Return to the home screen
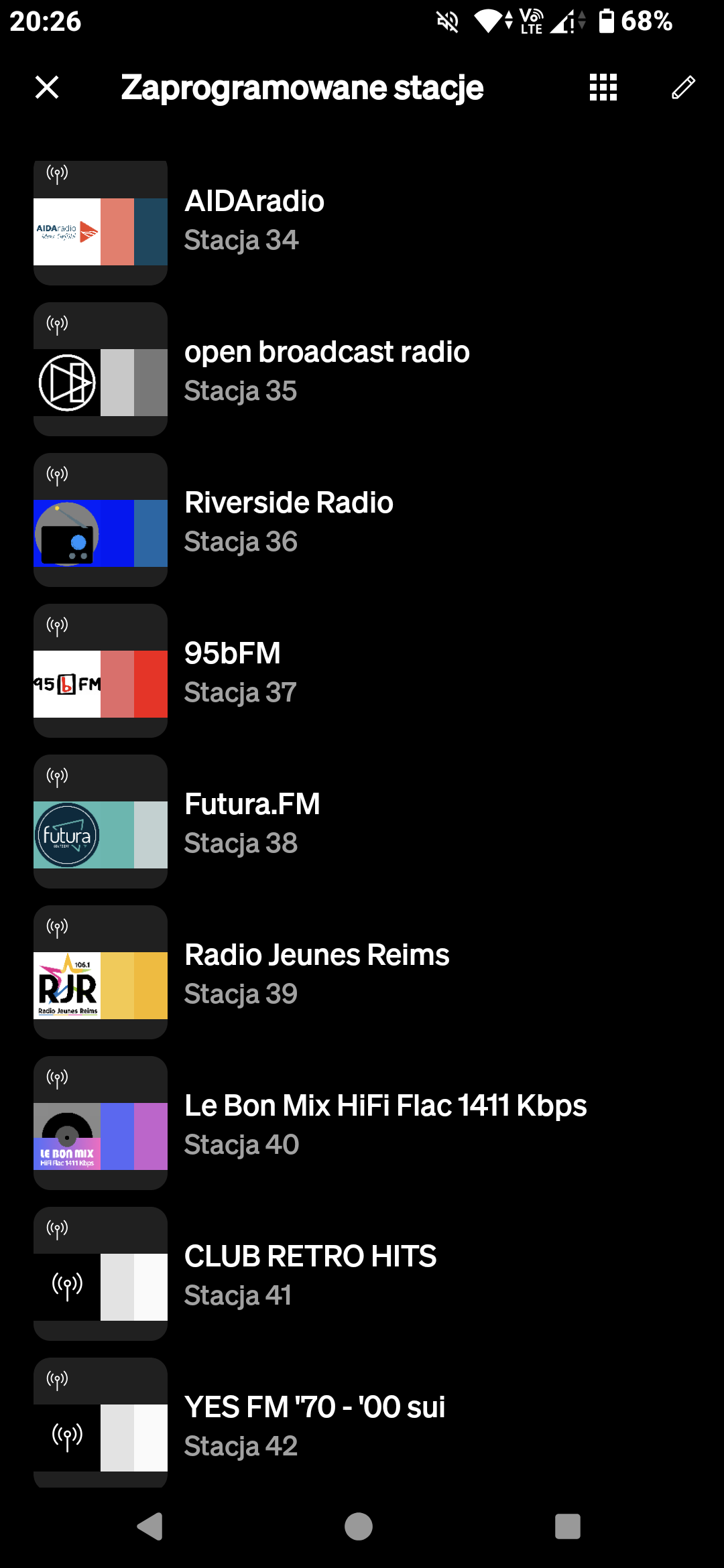This screenshot has width=724, height=1568. pyautogui.click(x=359, y=1526)
